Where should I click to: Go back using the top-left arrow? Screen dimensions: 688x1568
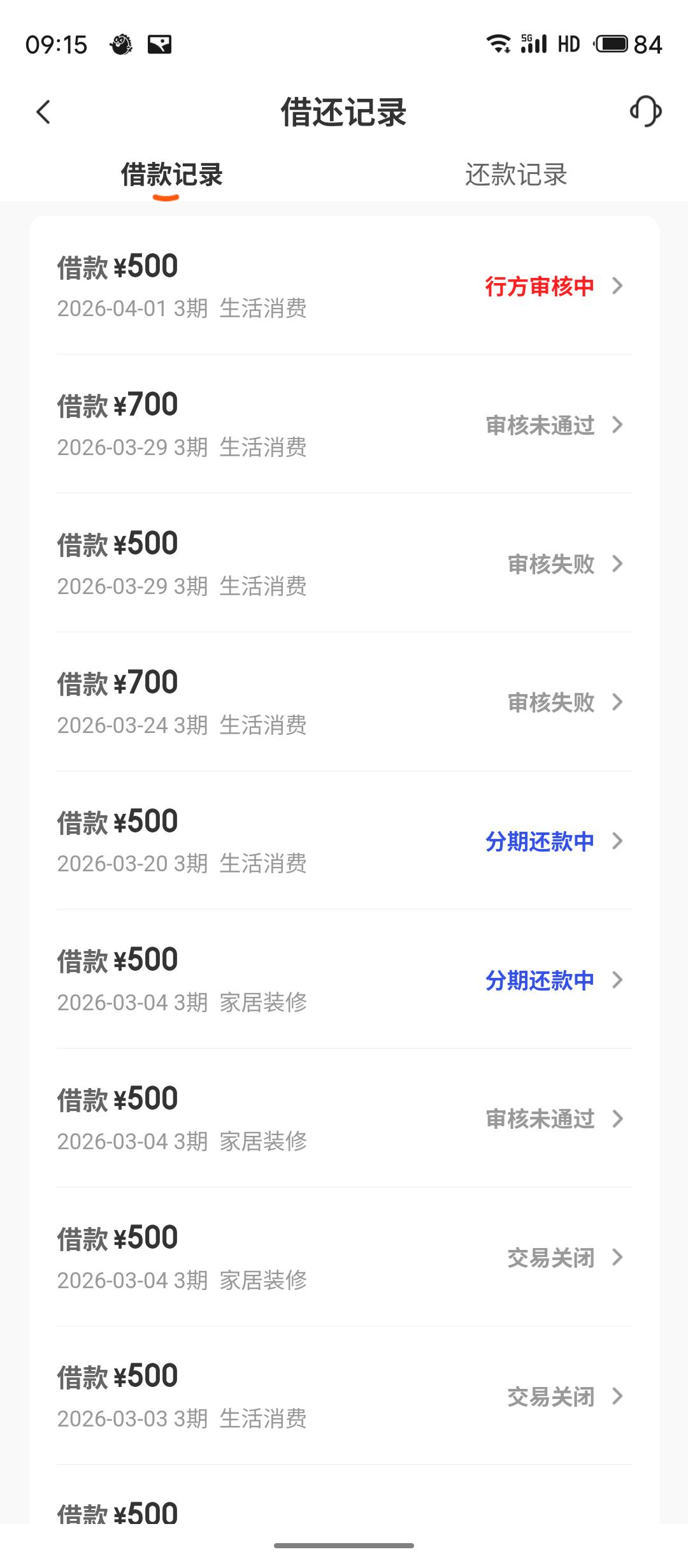click(43, 112)
